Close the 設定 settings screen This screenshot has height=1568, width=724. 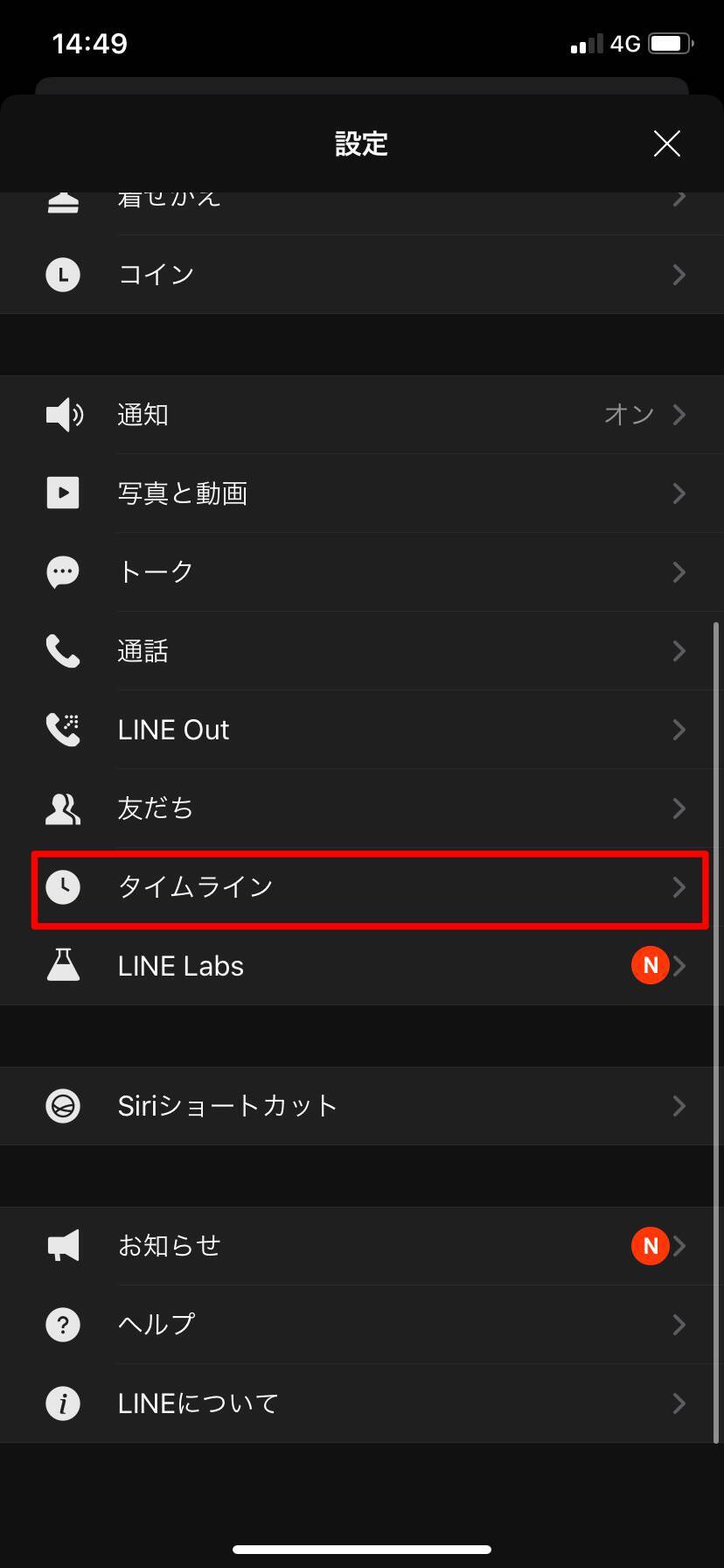click(666, 143)
